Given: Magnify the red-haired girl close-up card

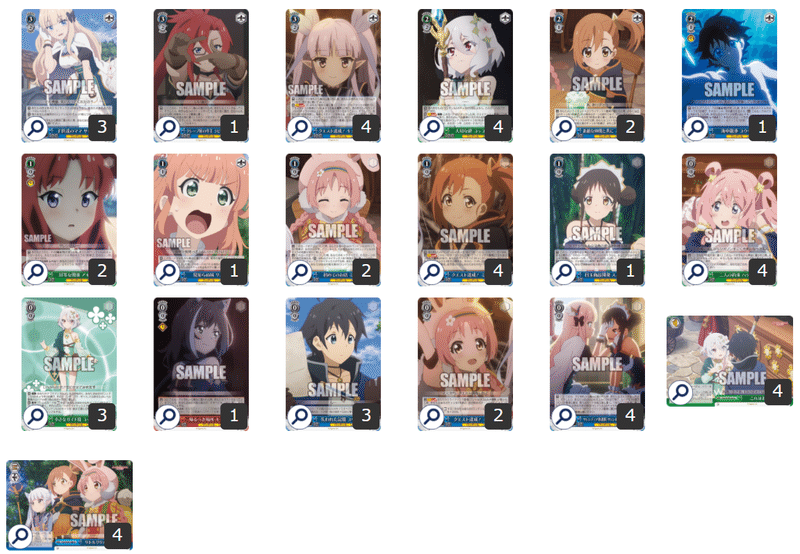Looking at the screenshot, I should (36, 271).
